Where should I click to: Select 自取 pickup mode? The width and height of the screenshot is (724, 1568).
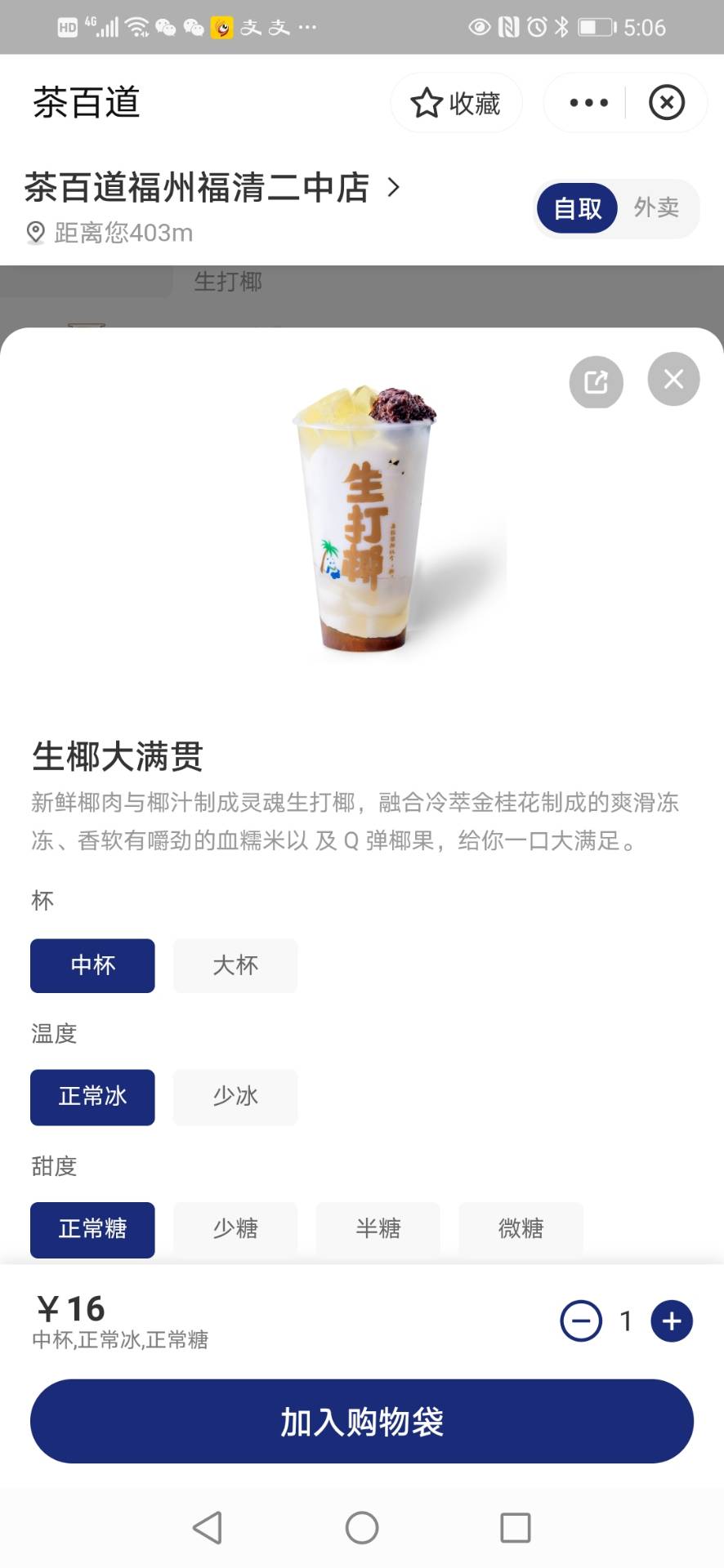[x=577, y=208]
